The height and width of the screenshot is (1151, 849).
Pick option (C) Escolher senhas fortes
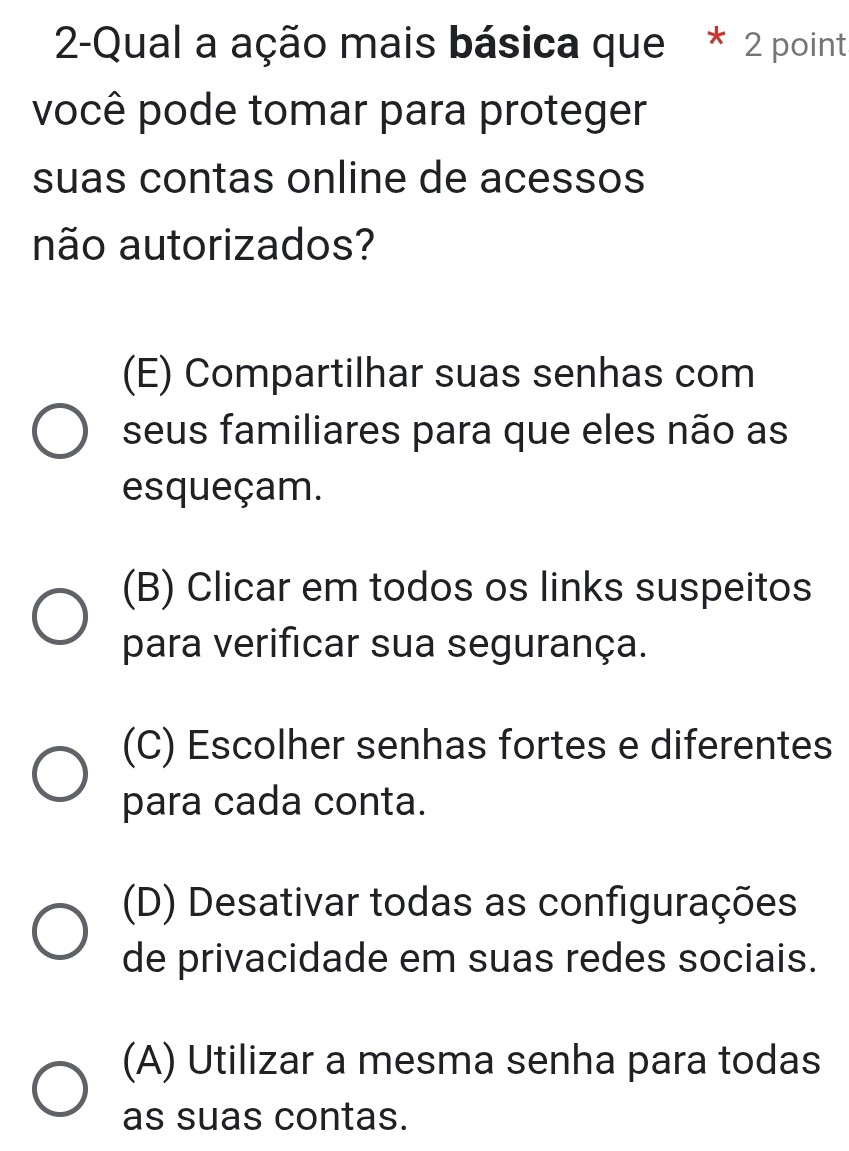pos(60,774)
